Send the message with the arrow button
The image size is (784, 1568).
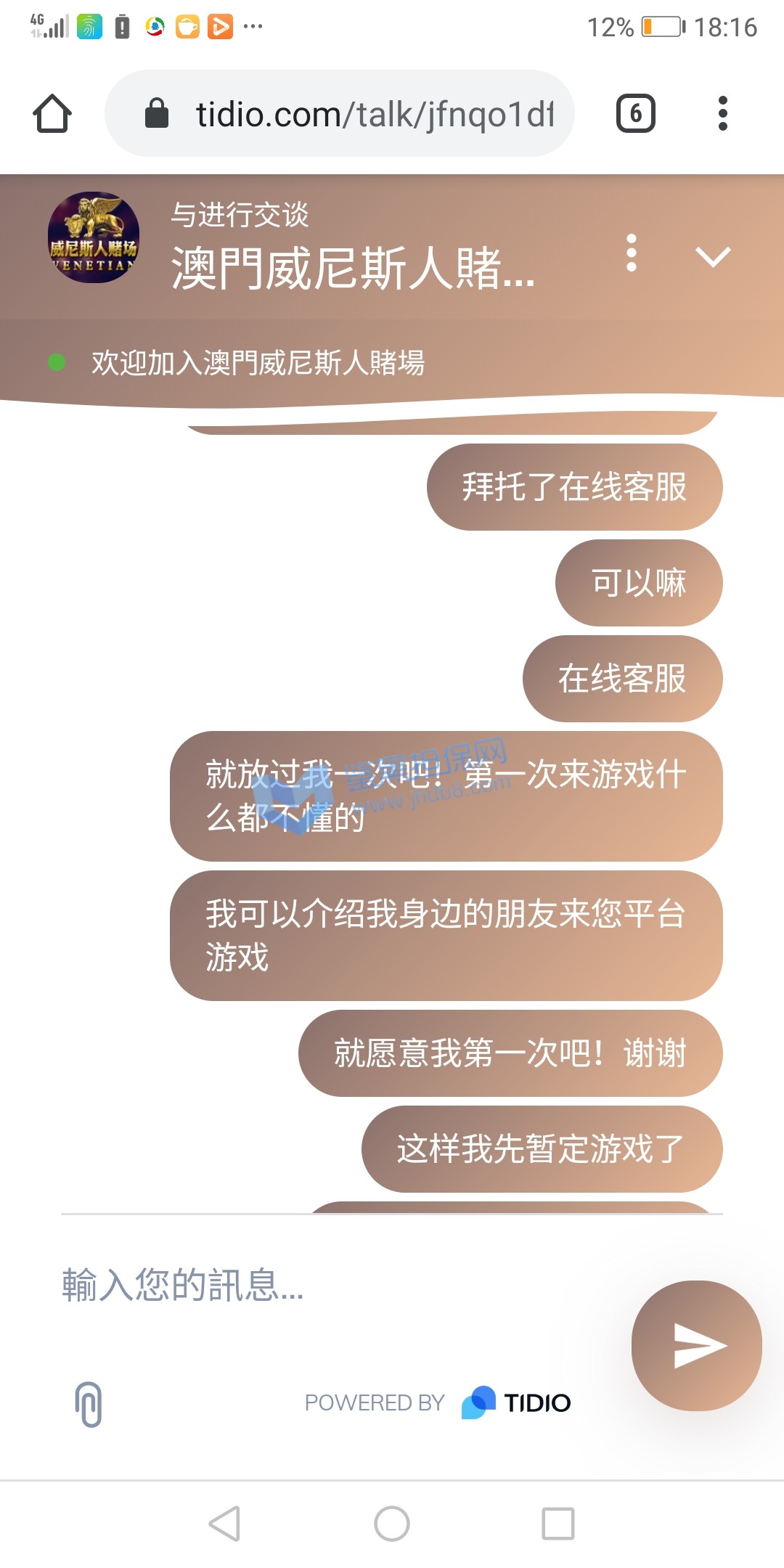point(697,1346)
